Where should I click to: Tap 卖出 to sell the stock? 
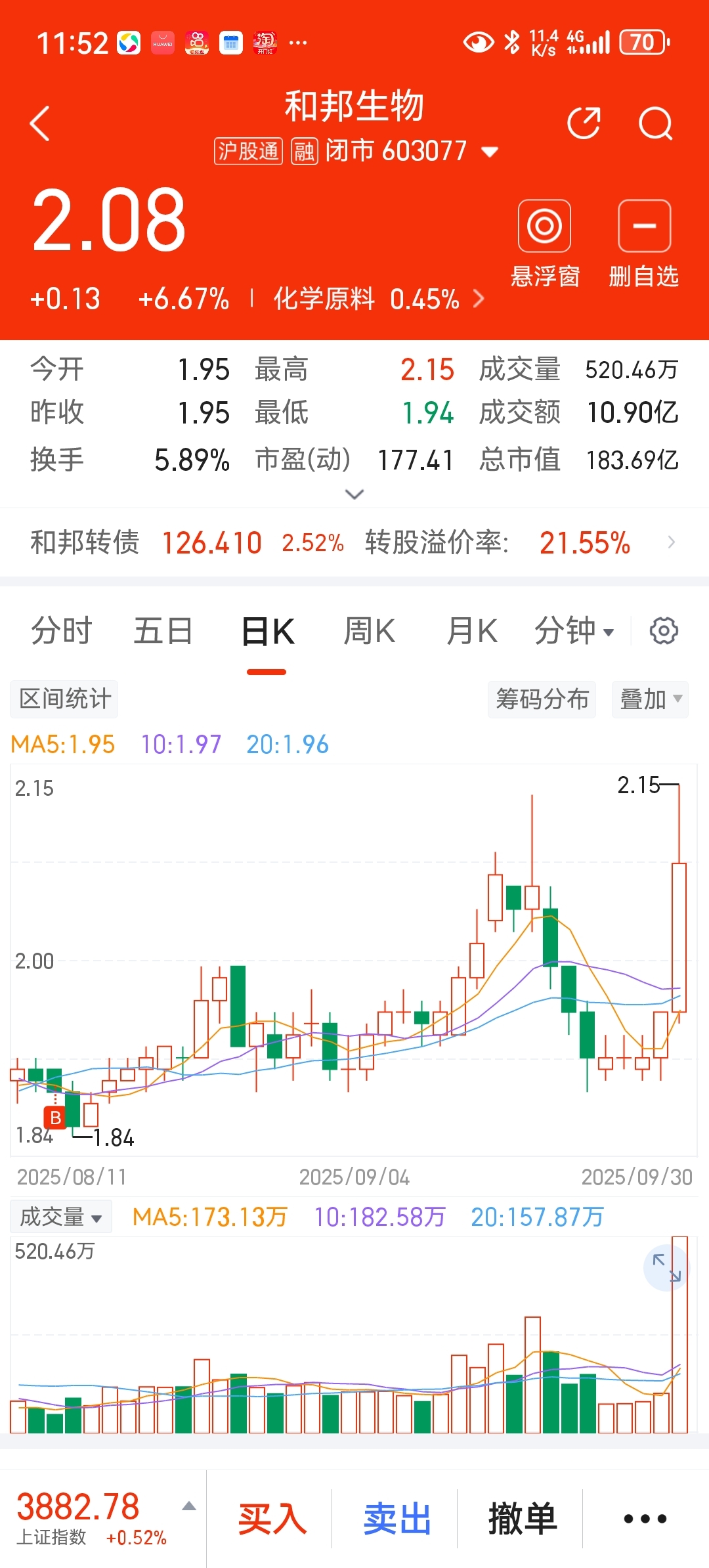click(397, 1519)
